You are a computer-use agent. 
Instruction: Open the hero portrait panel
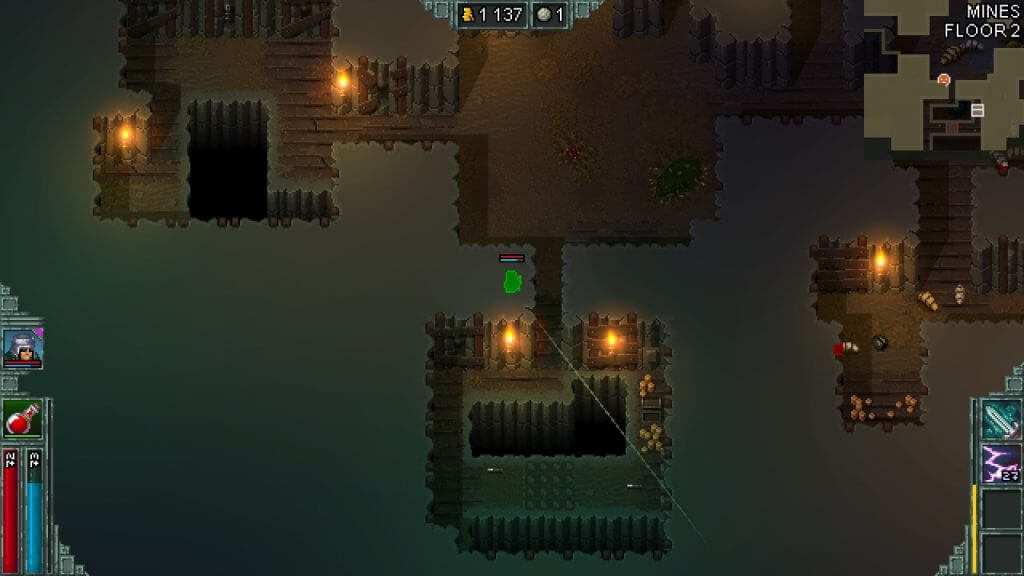22,347
